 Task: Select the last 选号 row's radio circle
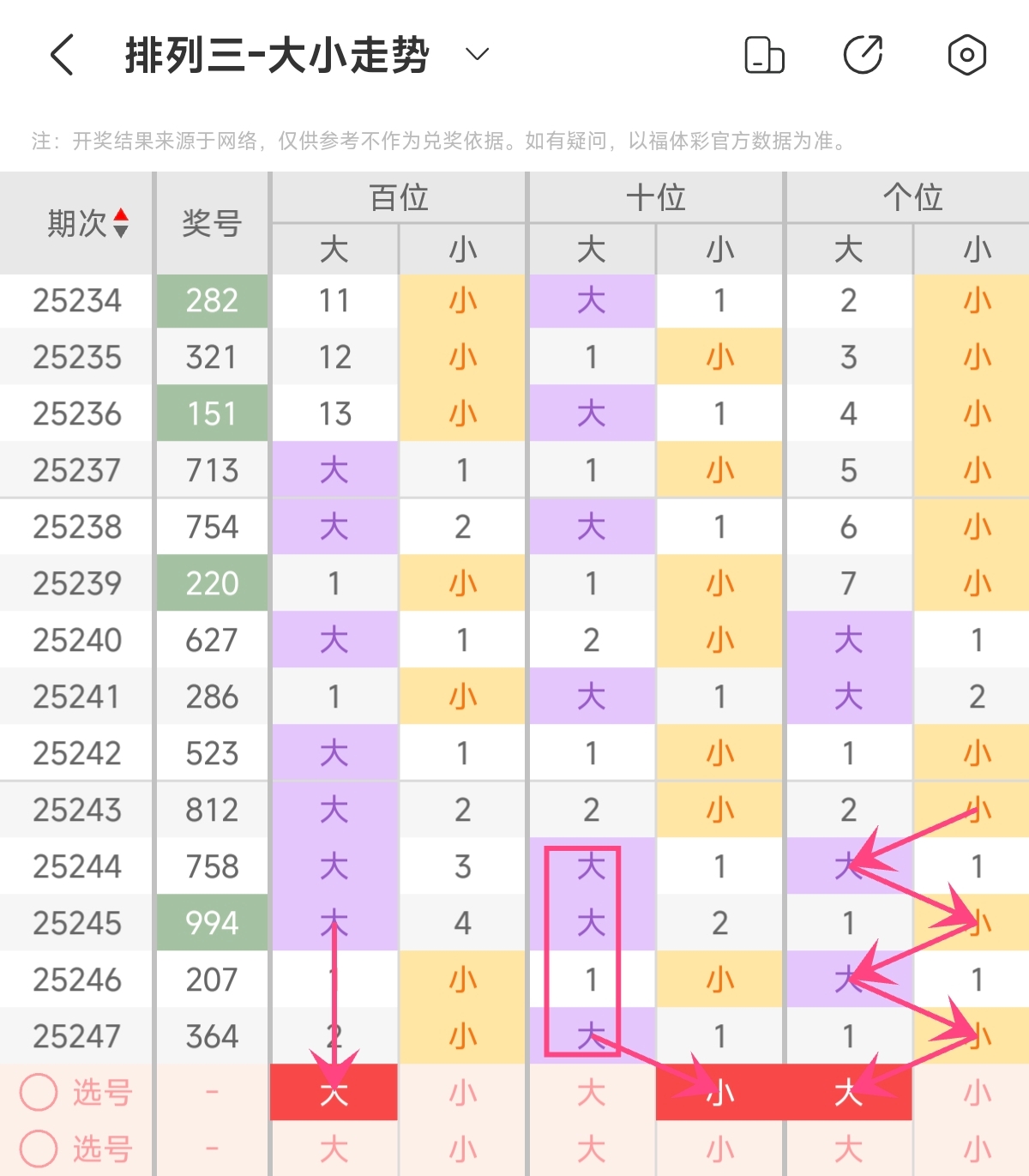[39, 1149]
